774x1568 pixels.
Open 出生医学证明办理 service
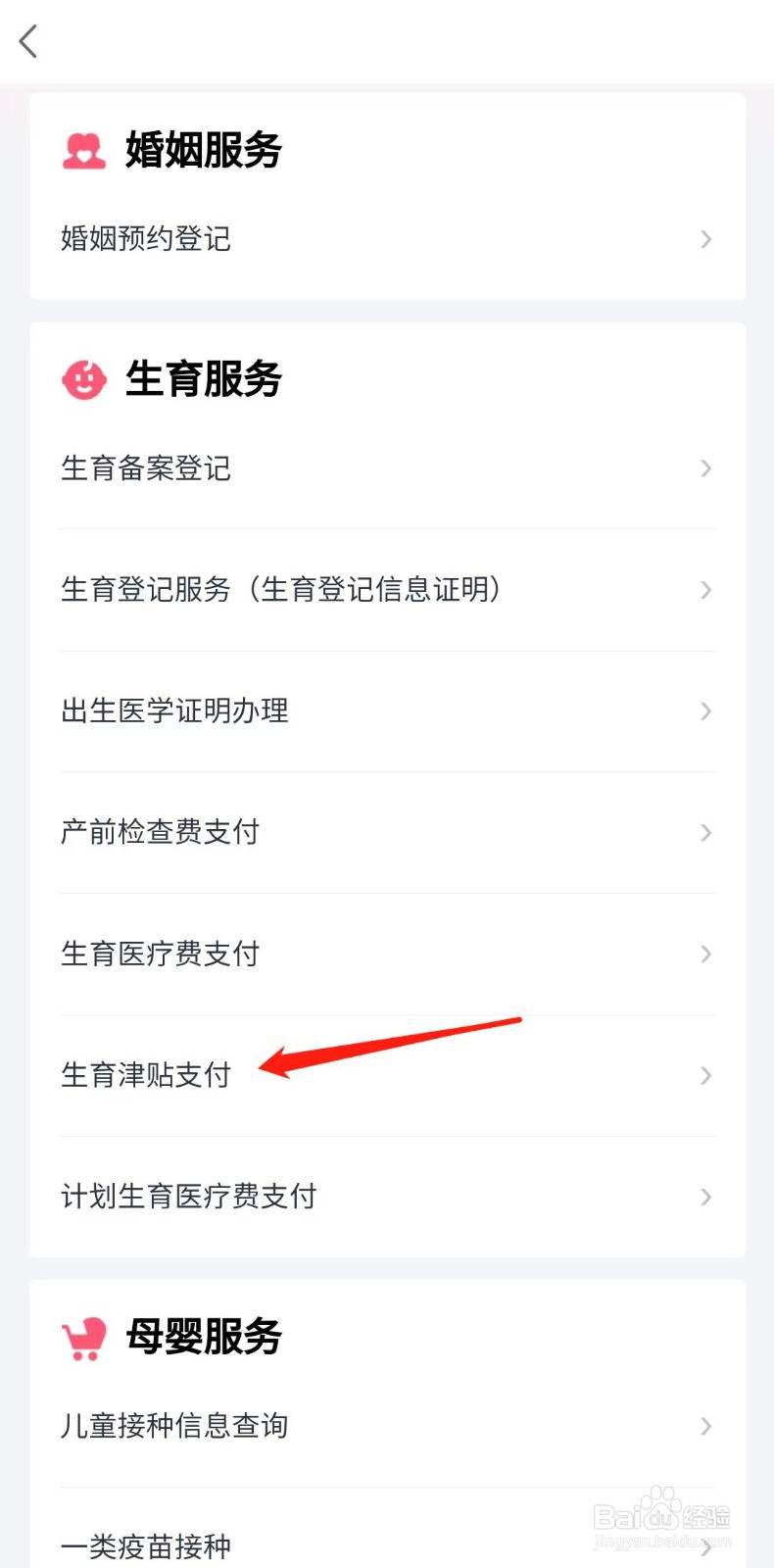pos(174,711)
